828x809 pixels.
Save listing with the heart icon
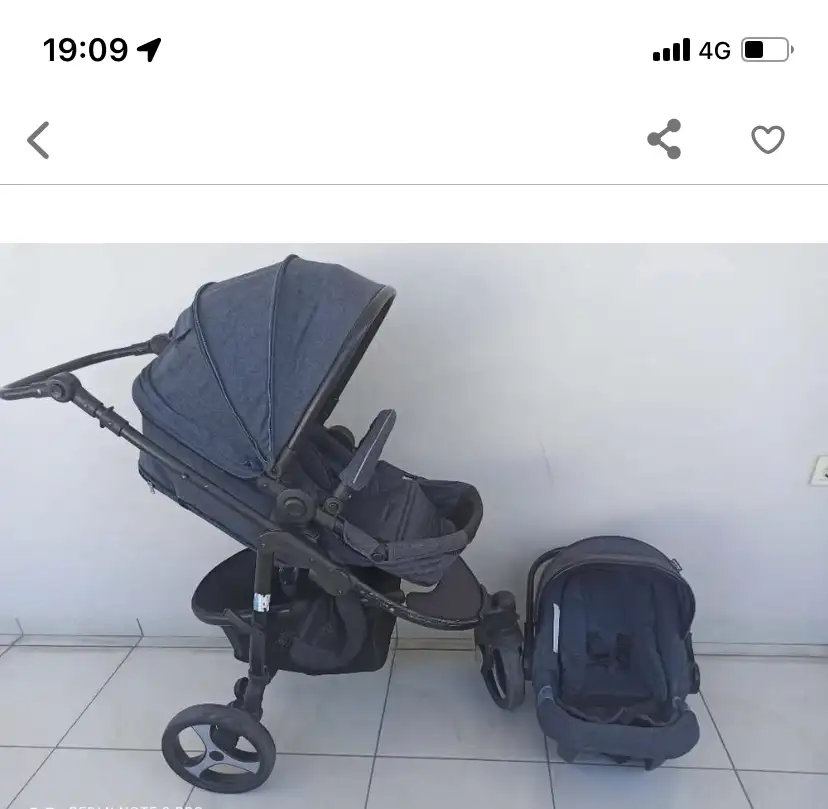pos(768,139)
